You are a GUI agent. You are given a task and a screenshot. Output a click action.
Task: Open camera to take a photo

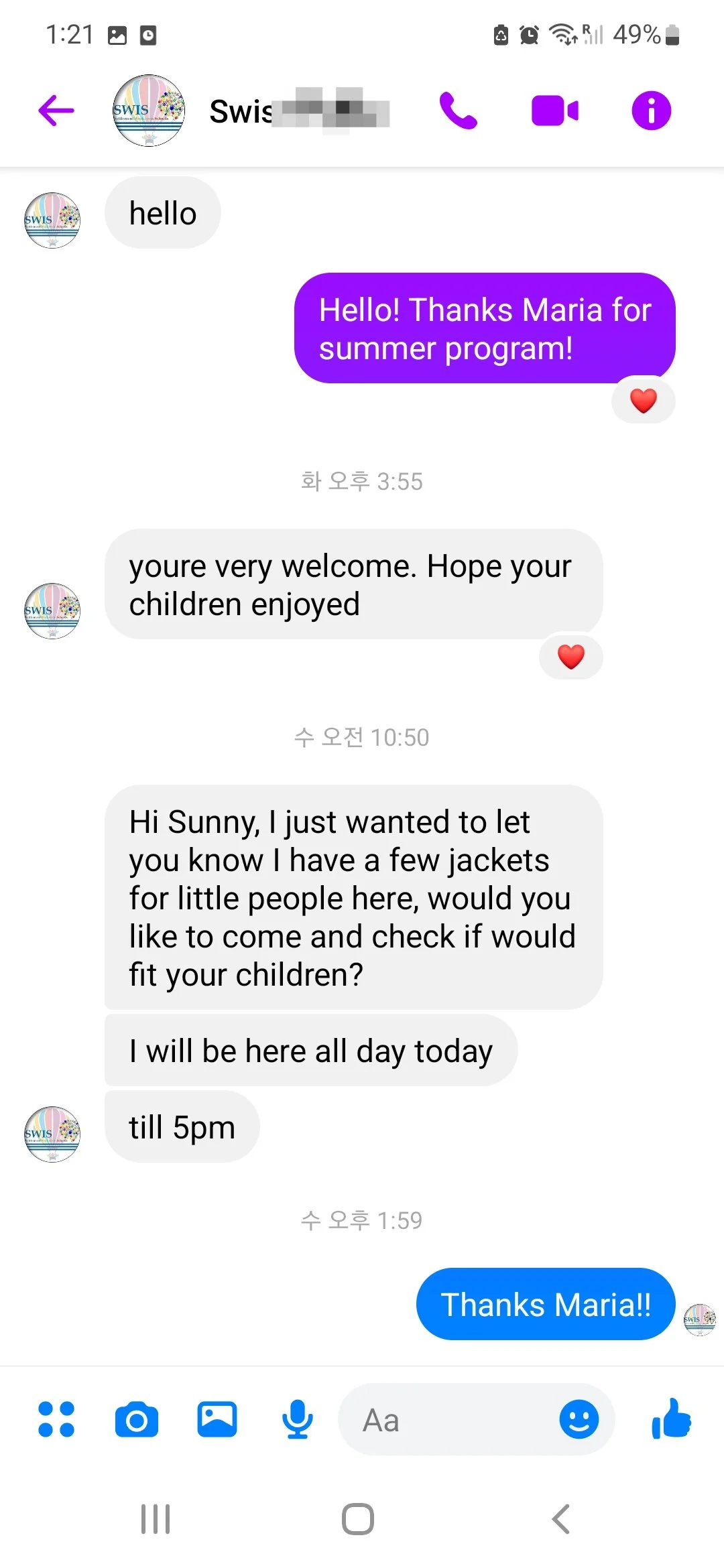coord(137,1419)
